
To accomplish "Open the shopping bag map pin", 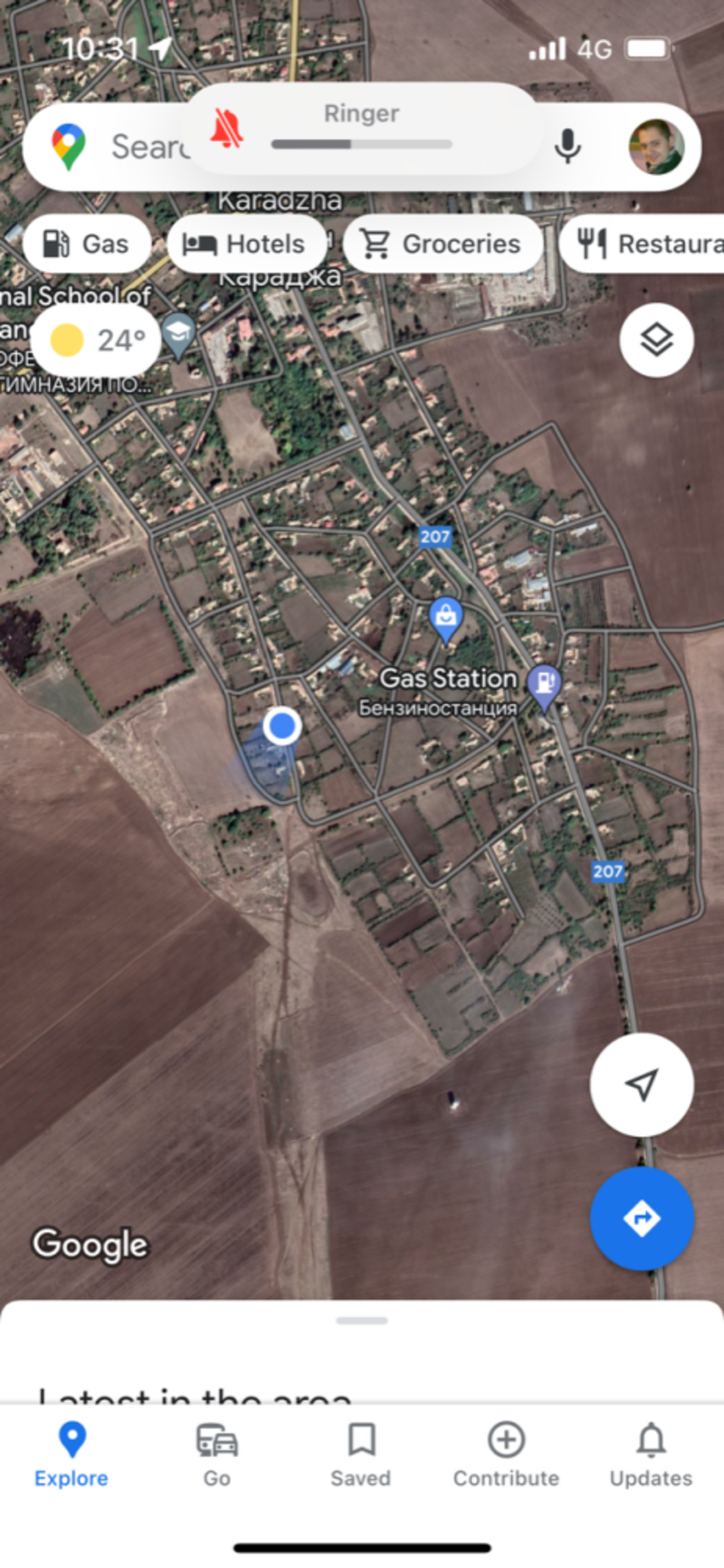I will pyautogui.click(x=445, y=620).
